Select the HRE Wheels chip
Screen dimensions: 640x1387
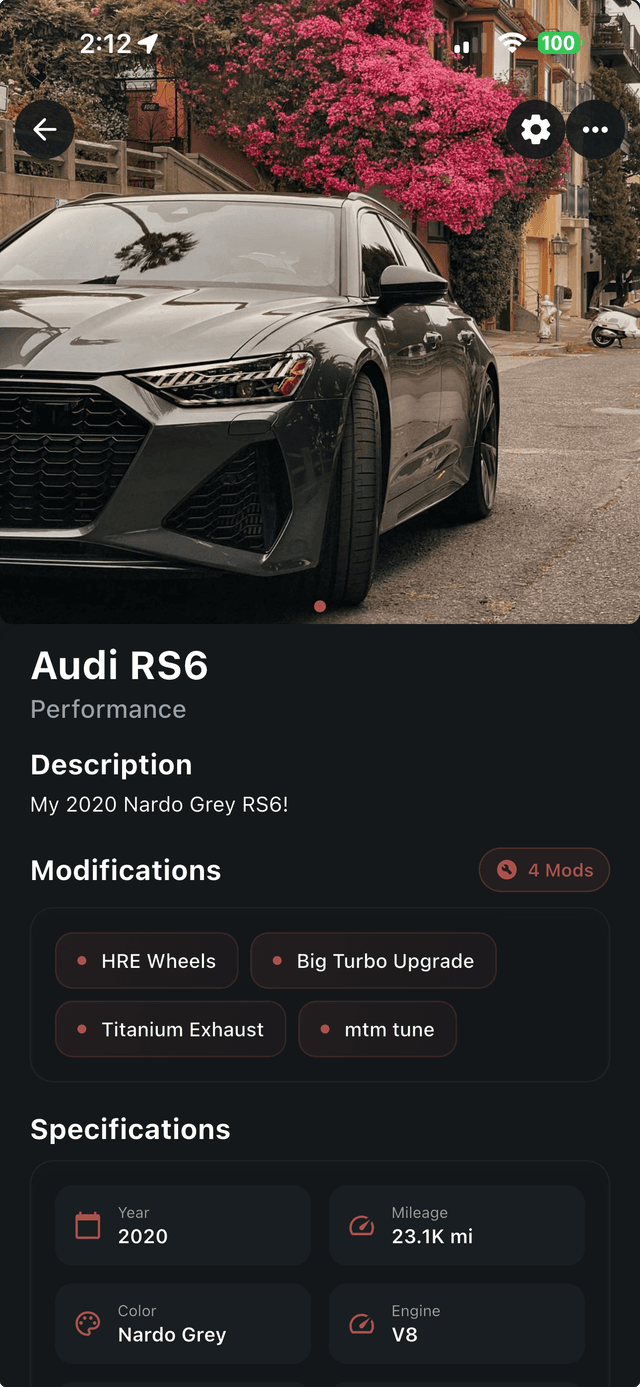tap(147, 961)
